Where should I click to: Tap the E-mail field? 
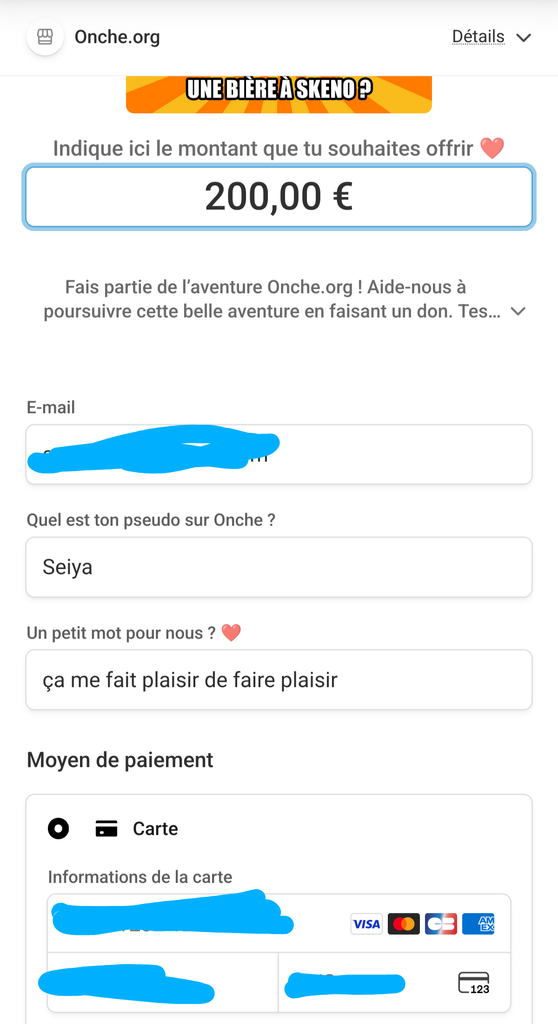[279, 455]
